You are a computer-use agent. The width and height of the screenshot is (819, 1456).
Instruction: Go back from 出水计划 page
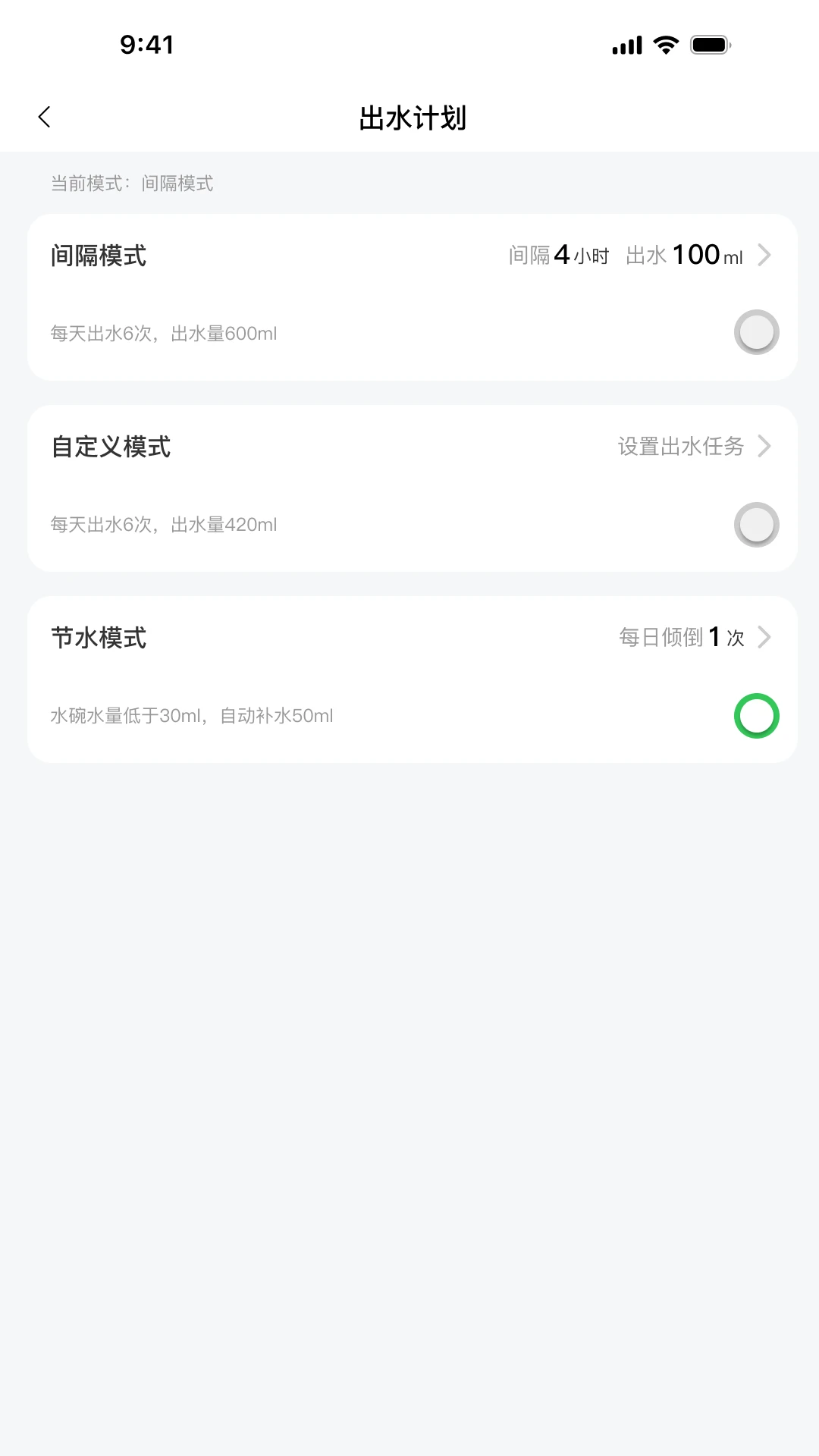[45, 117]
